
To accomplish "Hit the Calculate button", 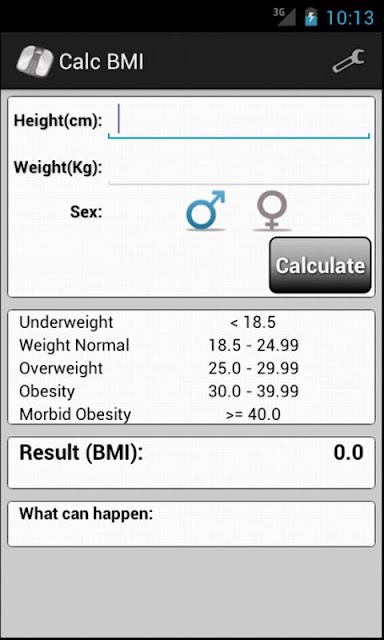I will coord(320,265).
